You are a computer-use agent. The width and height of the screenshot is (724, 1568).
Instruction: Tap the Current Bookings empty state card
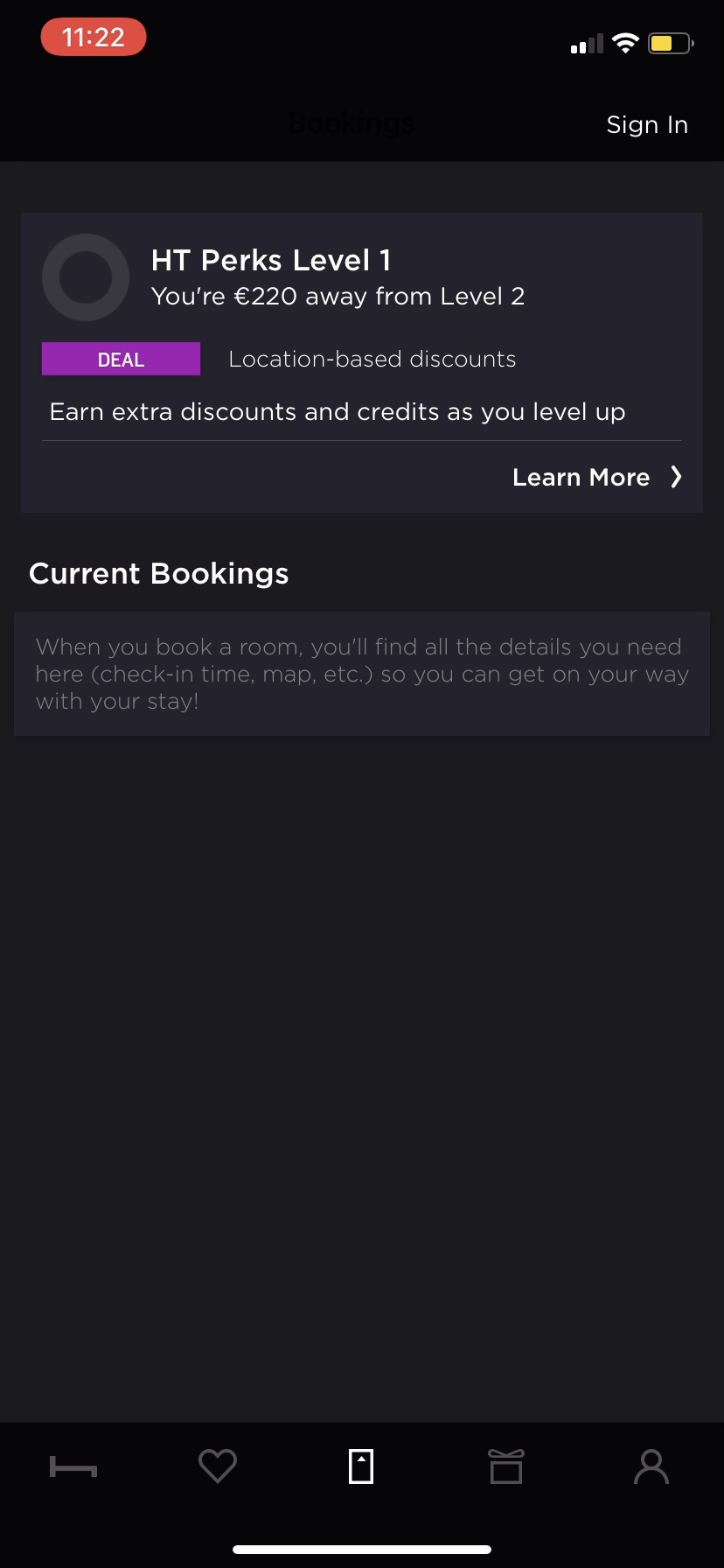click(x=361, y=673)
